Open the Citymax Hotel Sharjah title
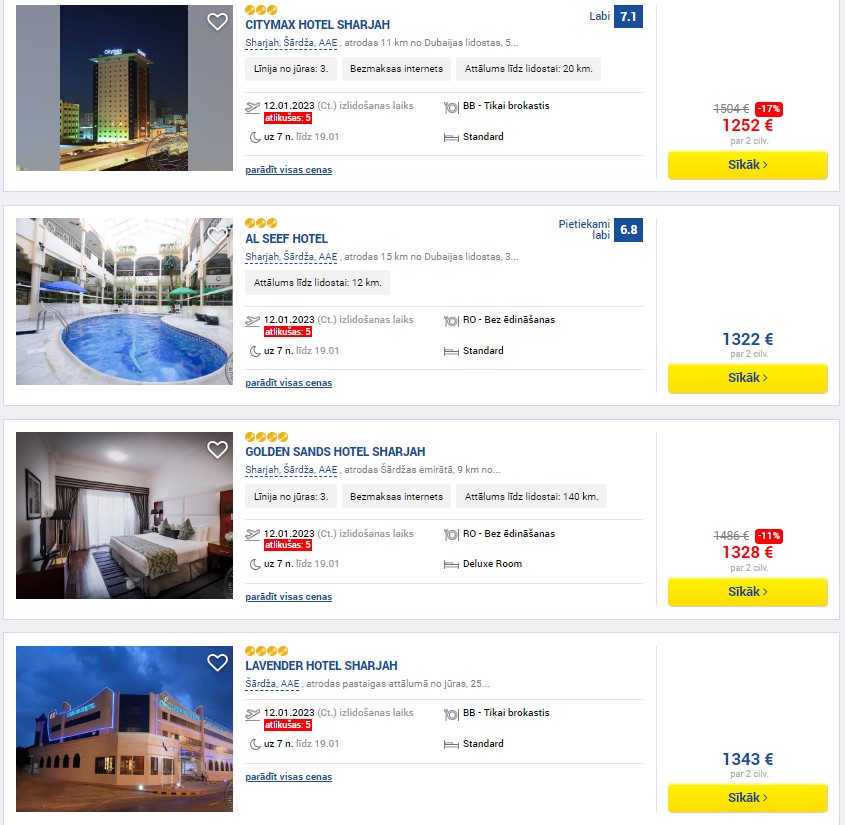Viewport: 845px width, 825px height. coord(317,25)
